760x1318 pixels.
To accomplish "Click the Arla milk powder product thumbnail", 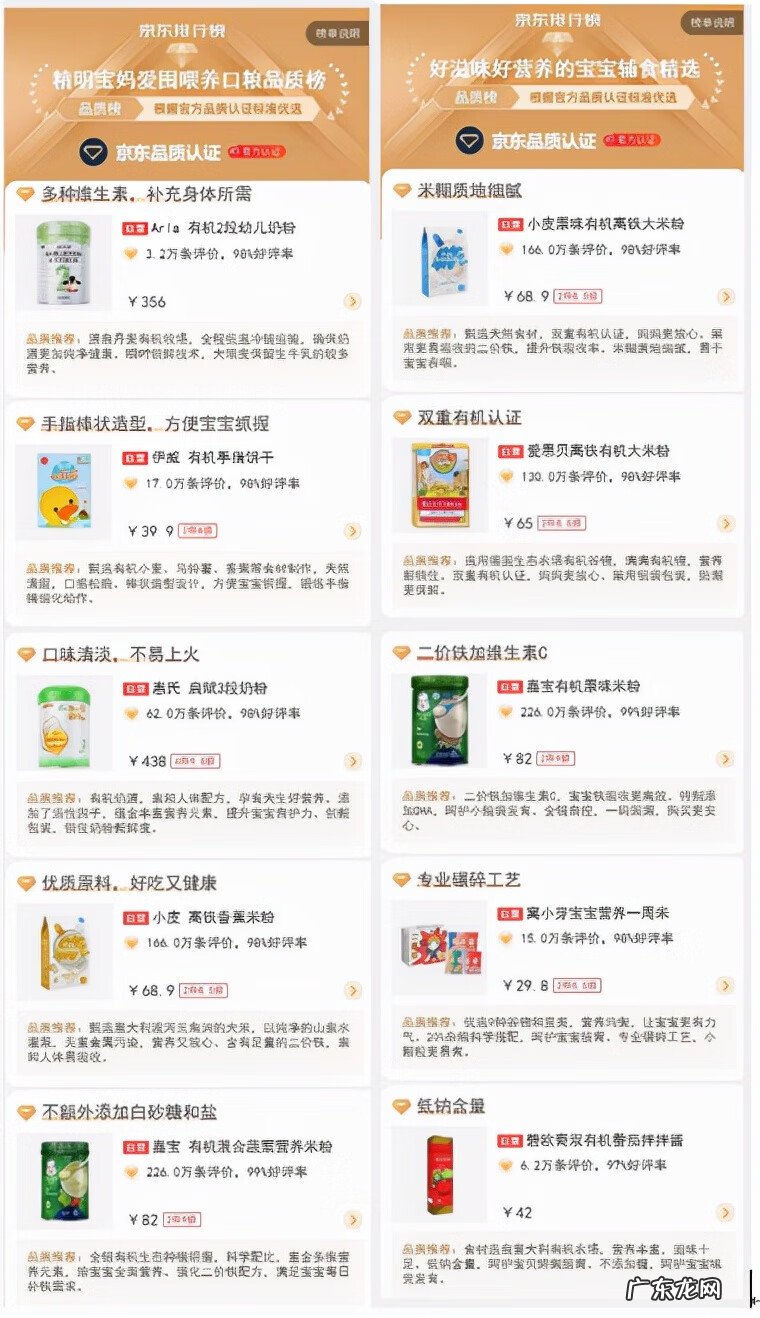I will coord(63,262).
